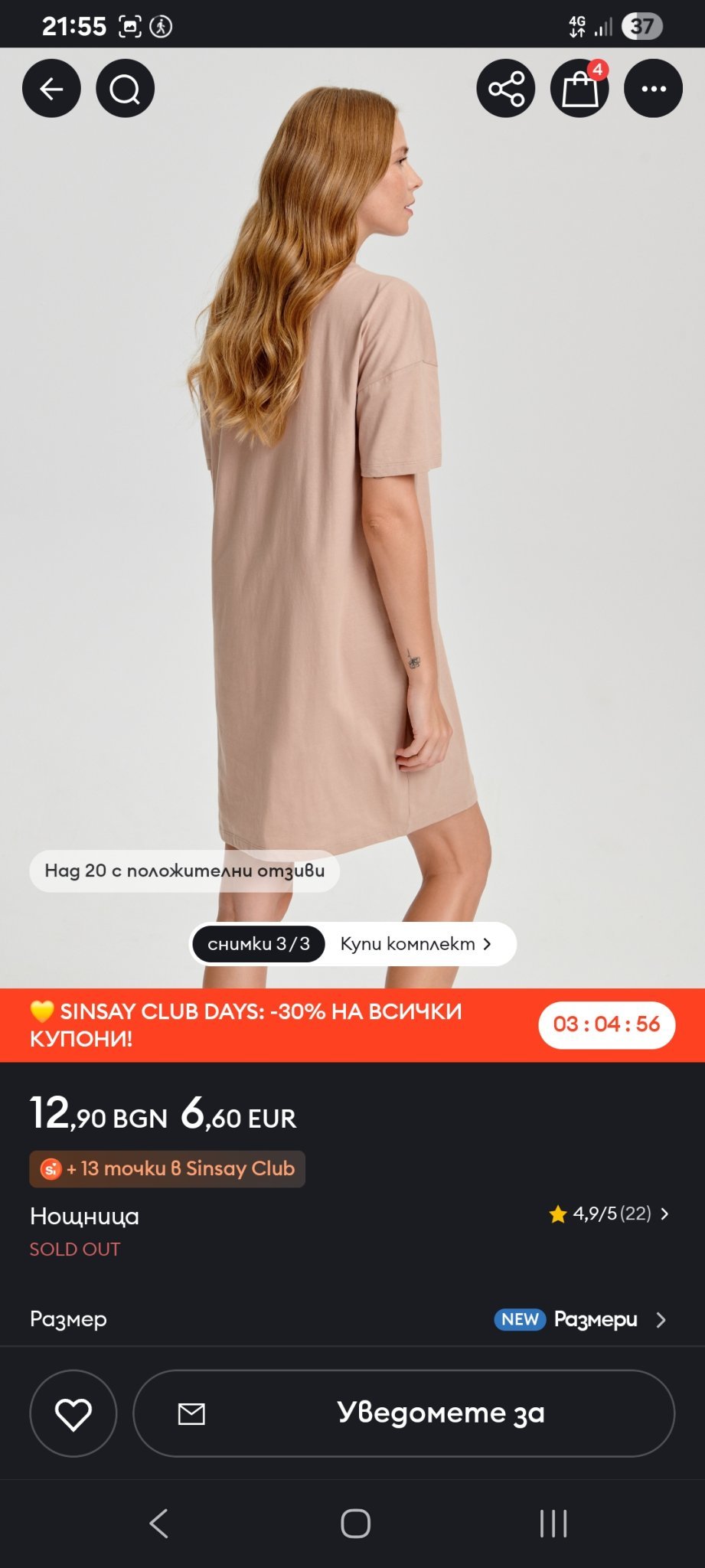Image resolution: width=705 pixels, height=1568 pixels.
Task: Open the shopping bag with 4 items
Action: (x=579, y=89)
